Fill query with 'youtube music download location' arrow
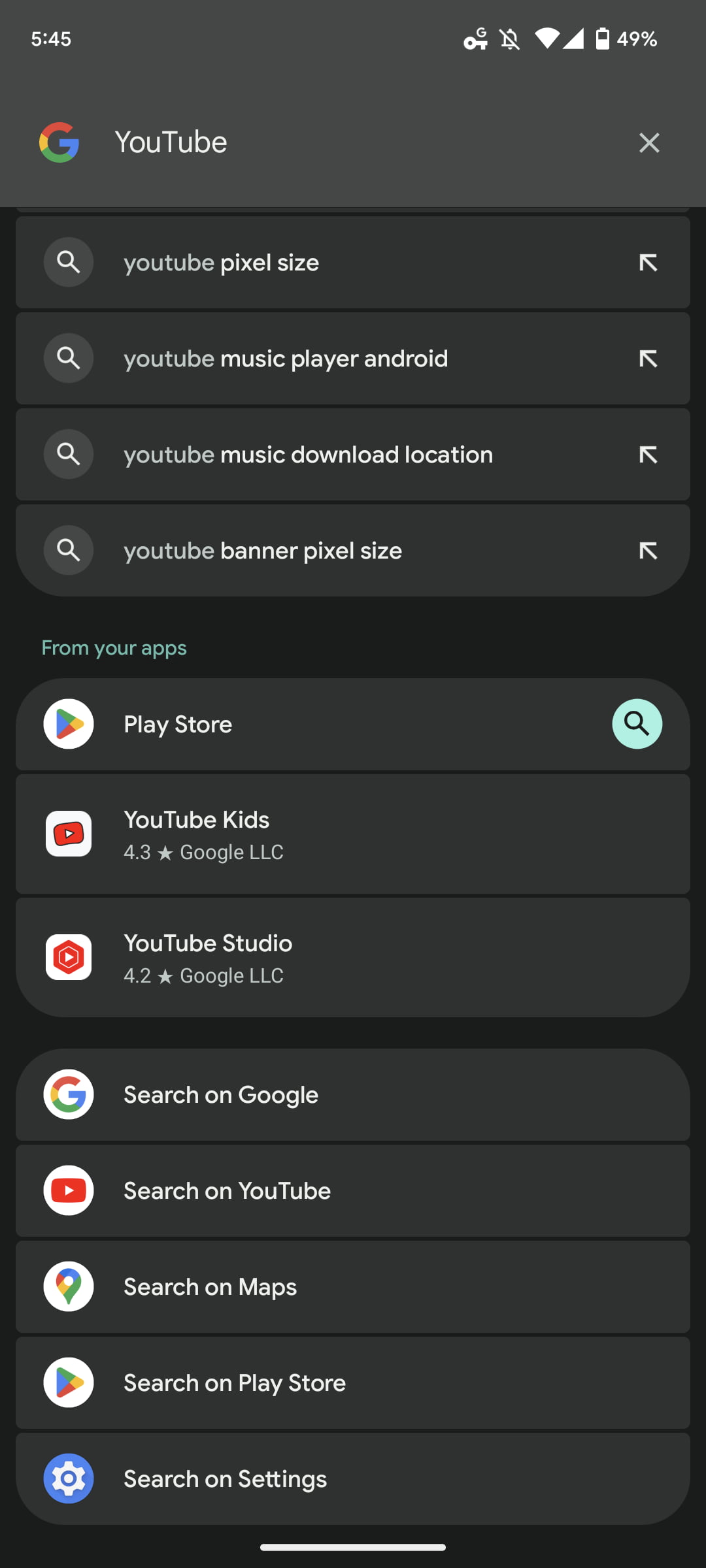The image size is (706, 1568). coord(648,455)
